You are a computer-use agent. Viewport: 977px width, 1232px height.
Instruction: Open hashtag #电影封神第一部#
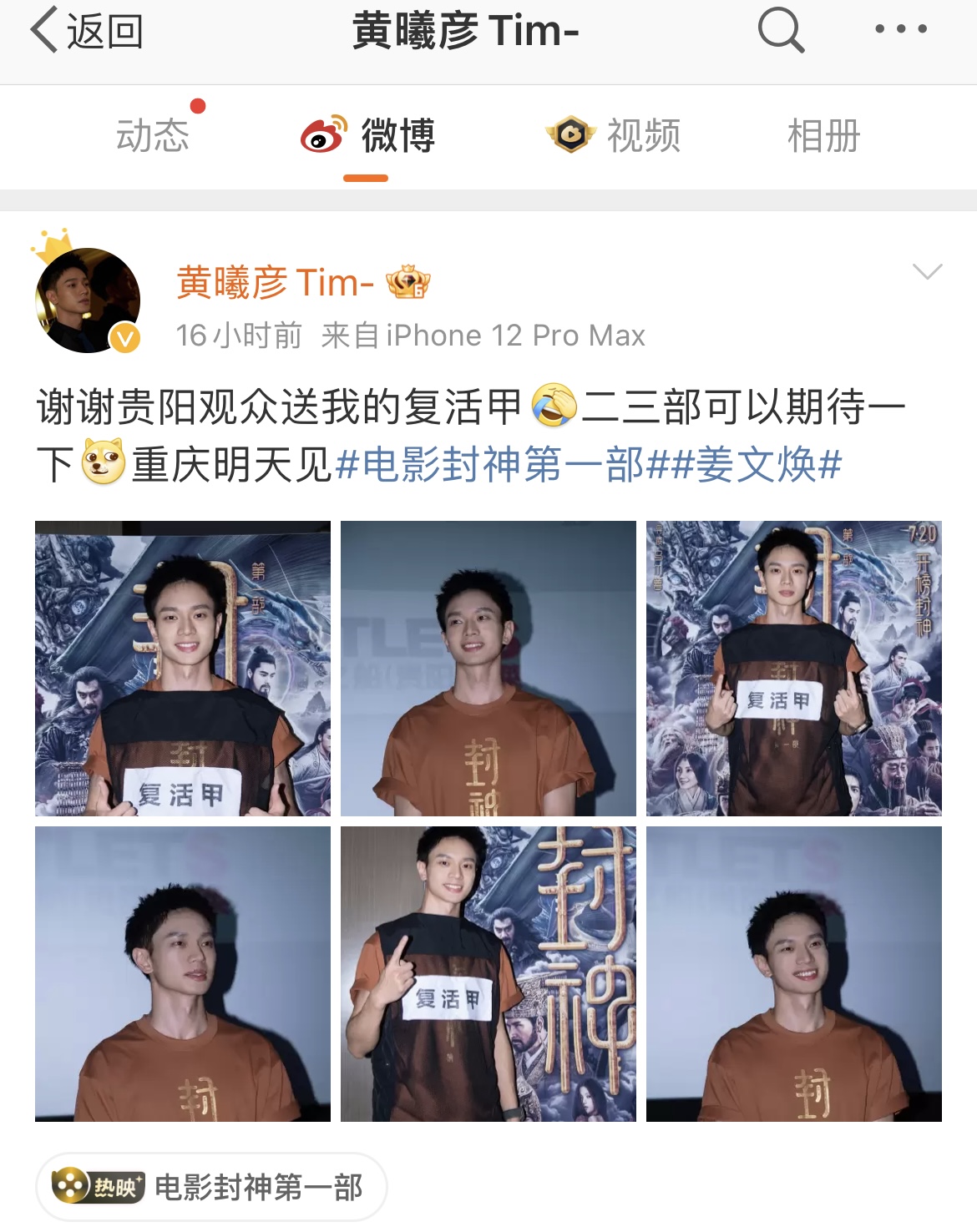491,464
